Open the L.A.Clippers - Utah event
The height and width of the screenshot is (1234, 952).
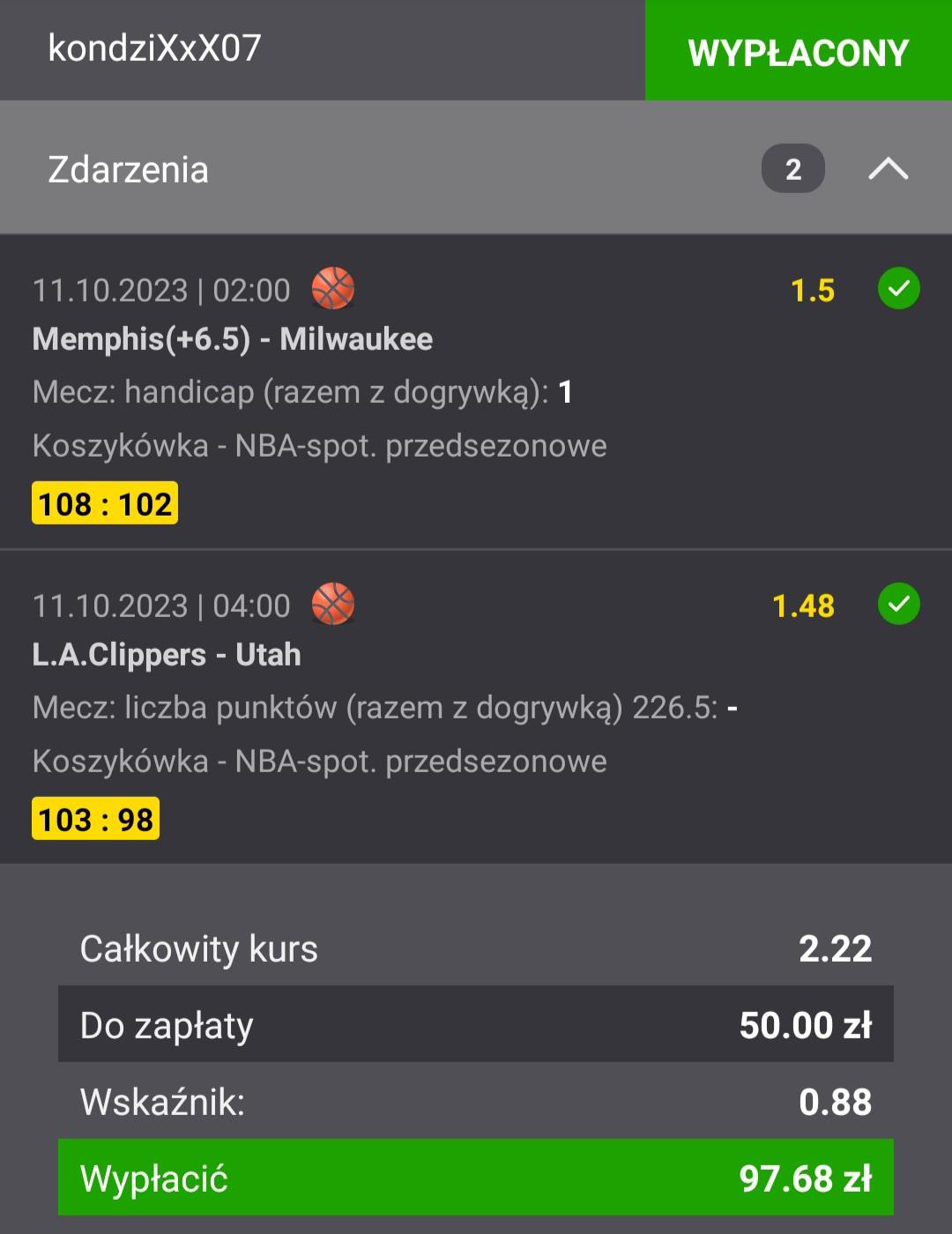pyautogui.click(x=167, y=655)
